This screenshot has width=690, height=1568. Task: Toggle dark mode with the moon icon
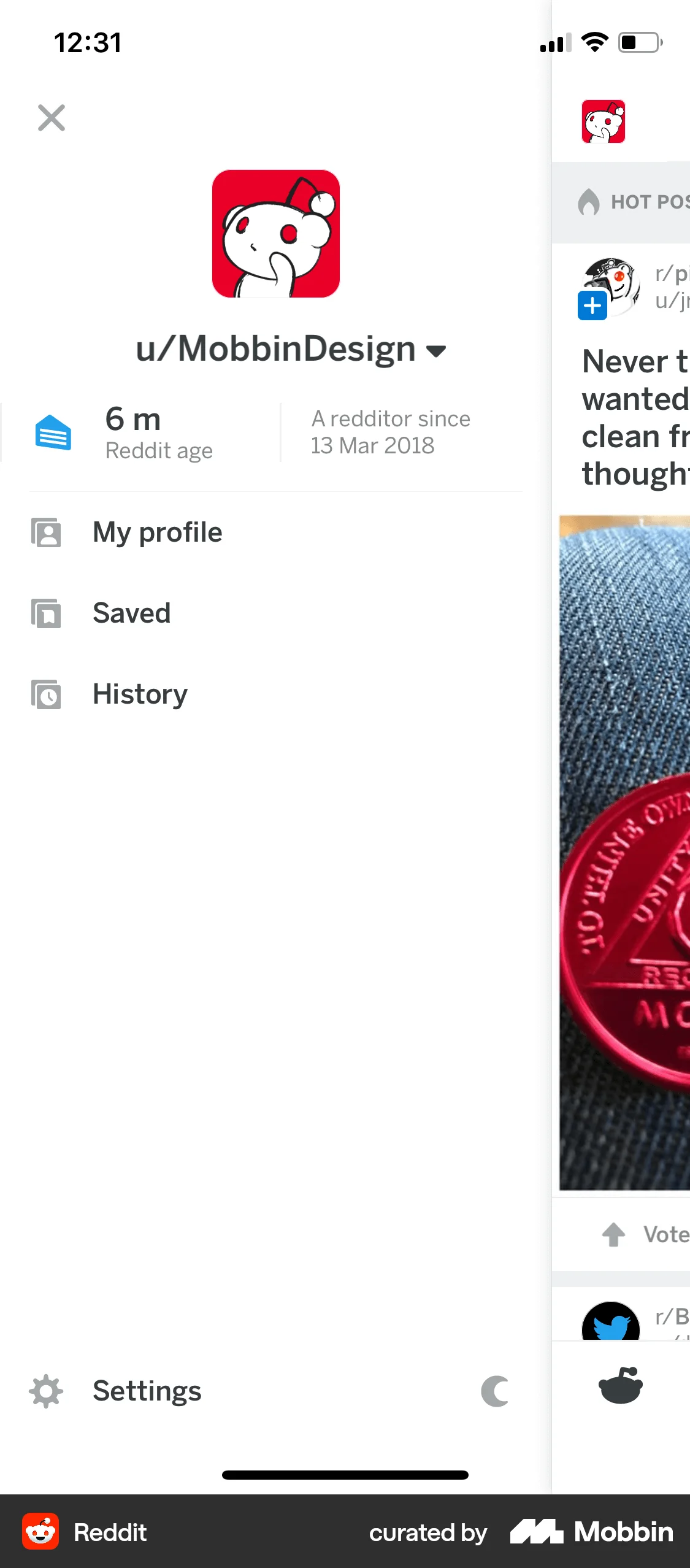tap(494, 1391)
